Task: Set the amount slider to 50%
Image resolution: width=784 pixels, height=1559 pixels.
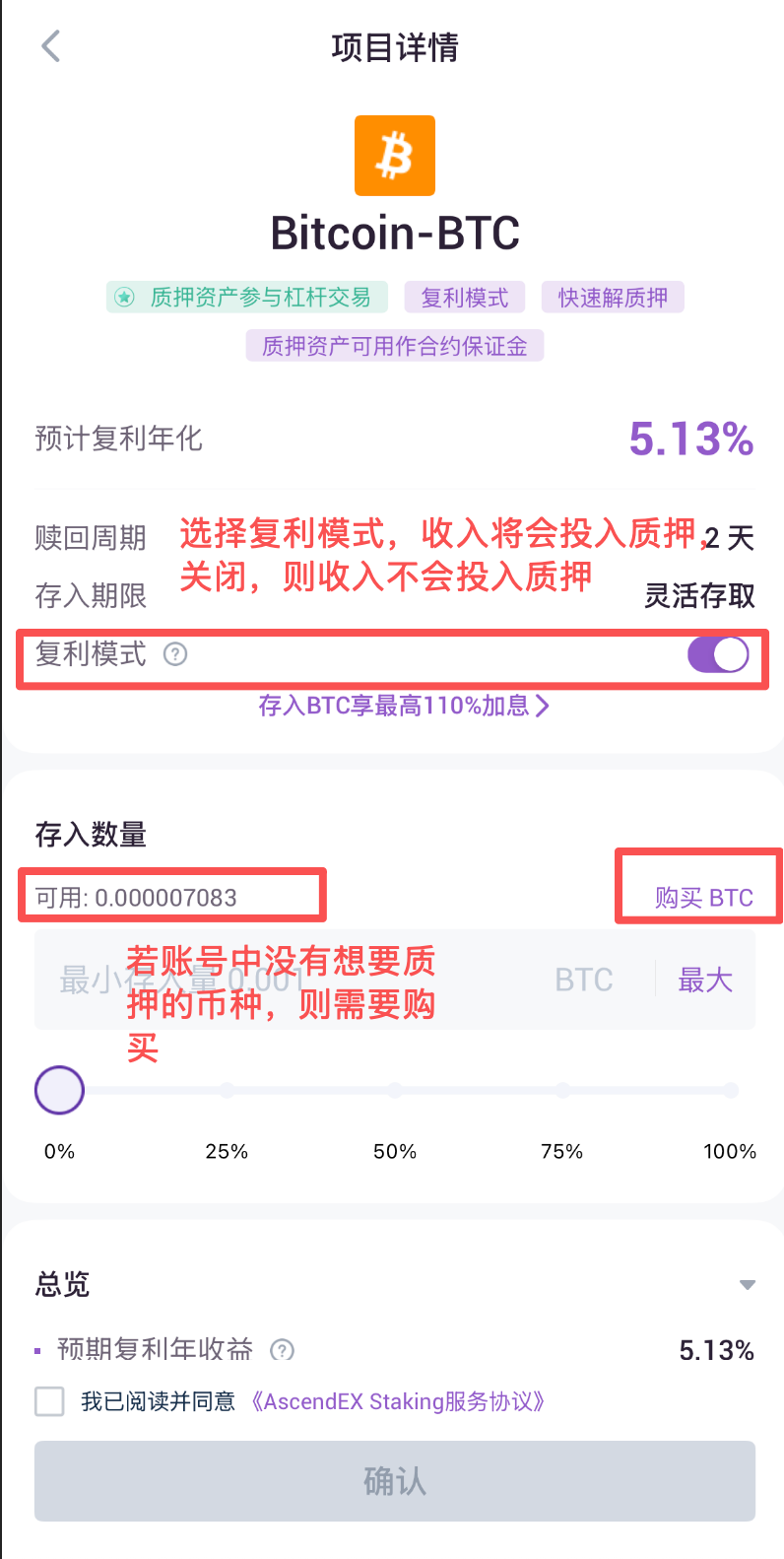Action: 395,1090
